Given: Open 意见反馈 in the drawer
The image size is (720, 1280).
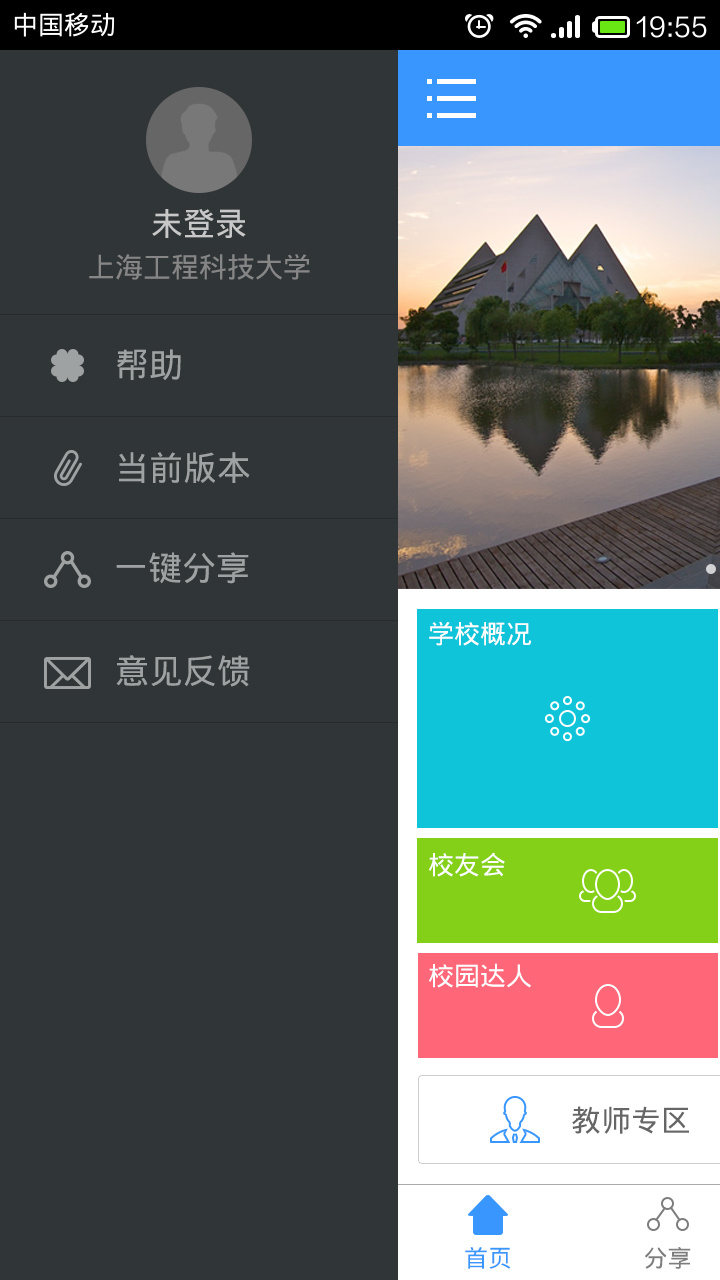Looking at the screenshot, I should tap(199, 672).
